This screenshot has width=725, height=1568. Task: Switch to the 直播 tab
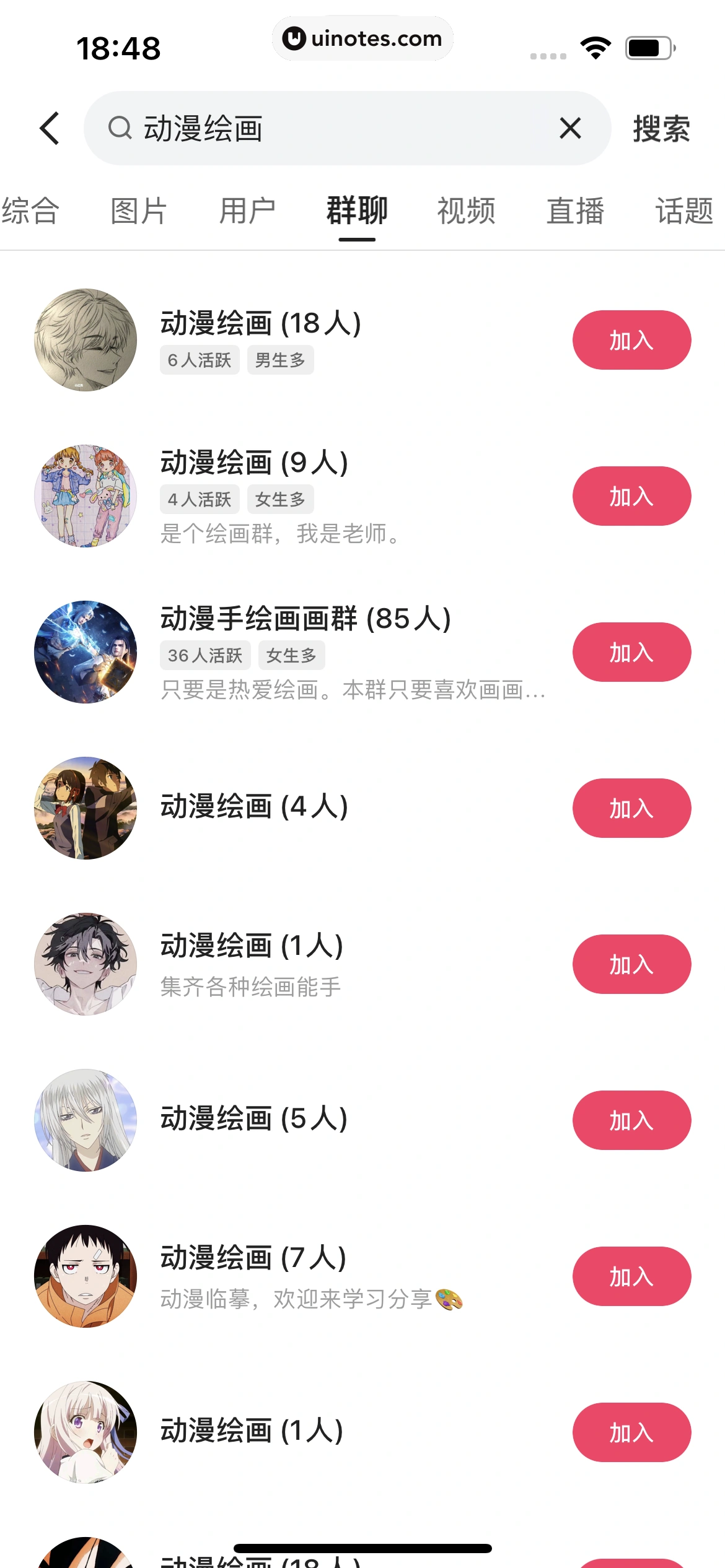tap(575, 211)
